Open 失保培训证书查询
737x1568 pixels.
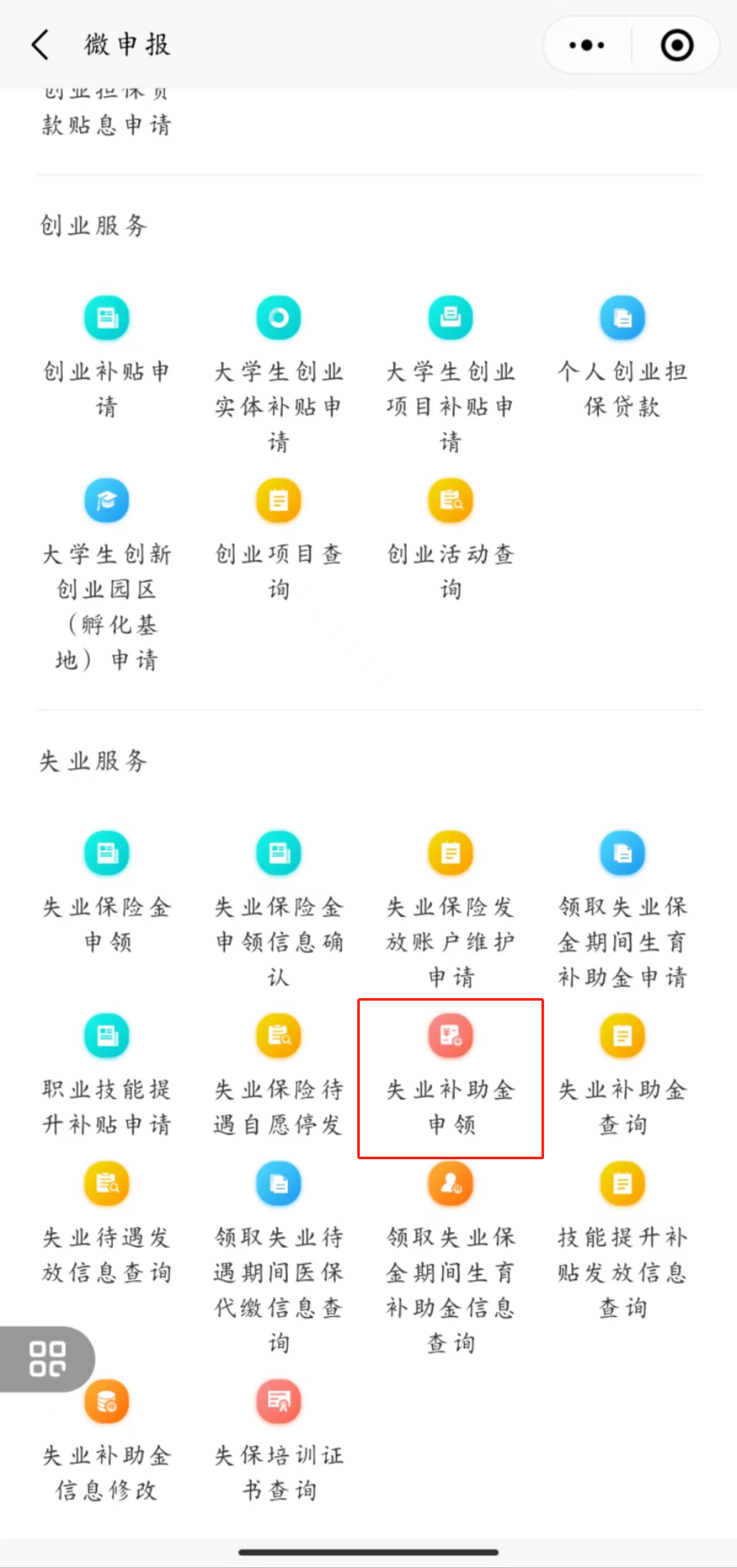[x=278, y=1402]
